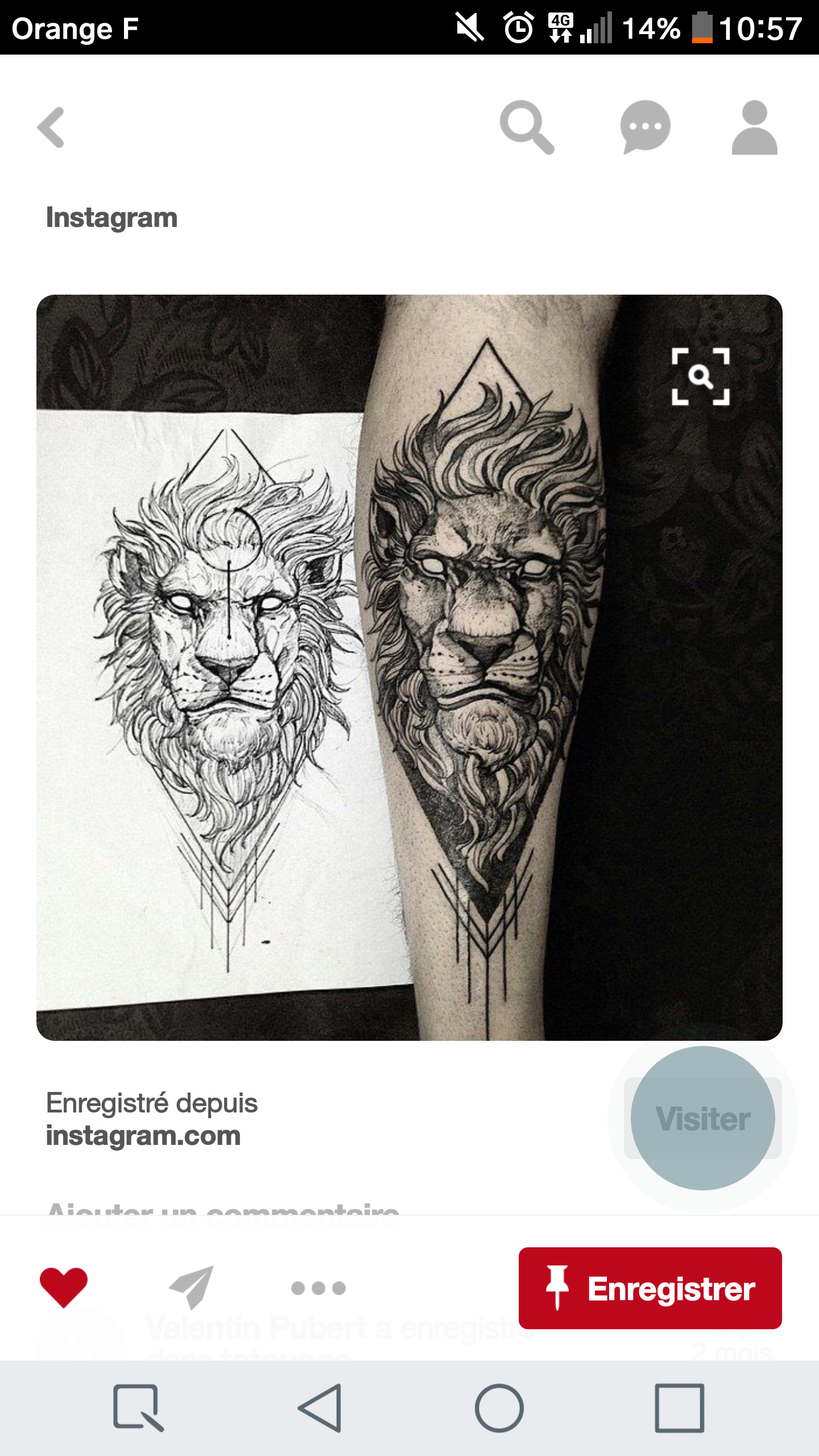819x1456 pixels.
Task: Like this pin with the heart
Action: (x=64, y=1288)
